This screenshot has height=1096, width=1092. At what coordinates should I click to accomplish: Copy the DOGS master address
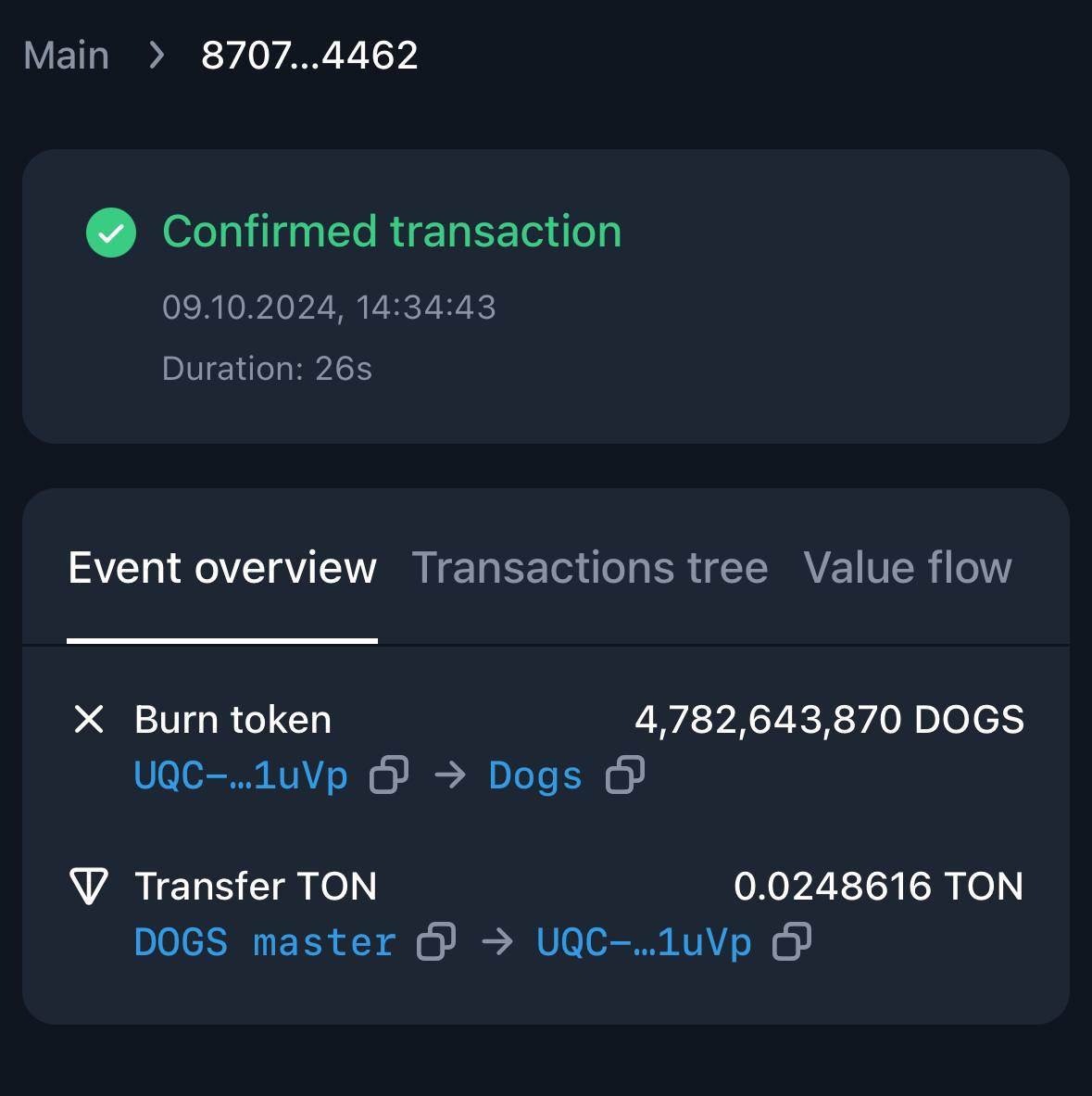tap(436, 942)
